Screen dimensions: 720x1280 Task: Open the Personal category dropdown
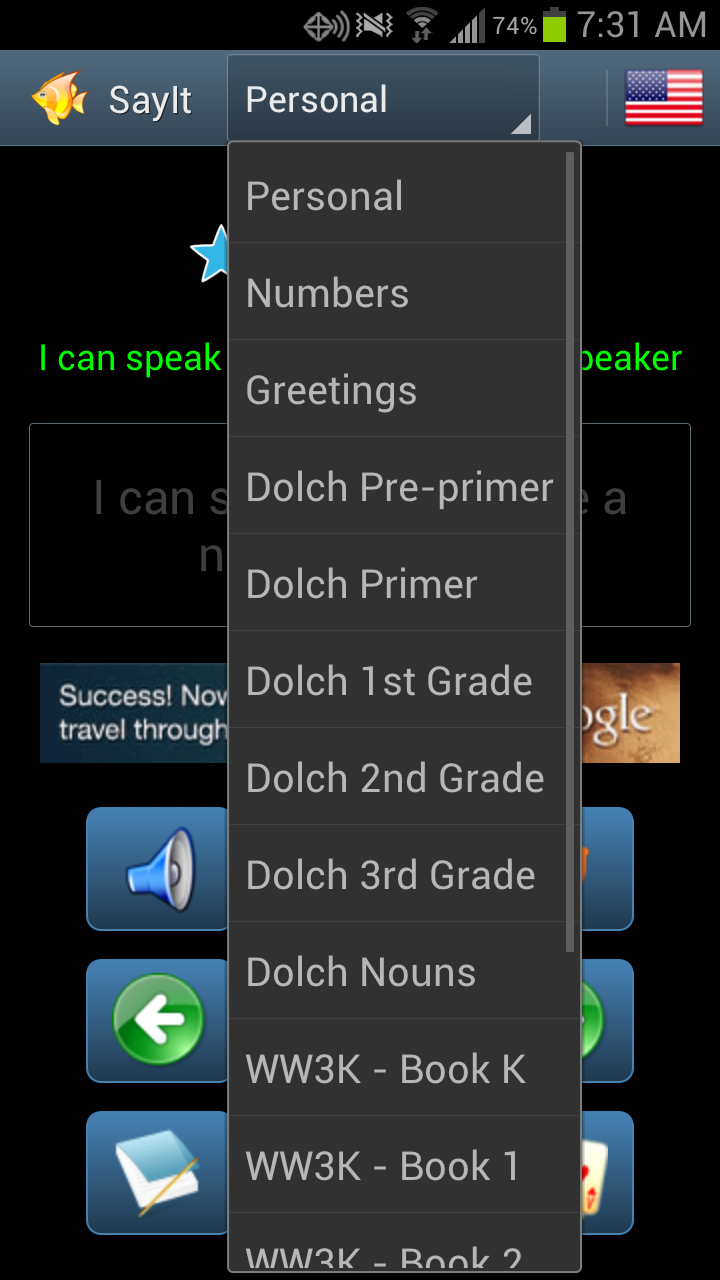[x=383, y=97]
